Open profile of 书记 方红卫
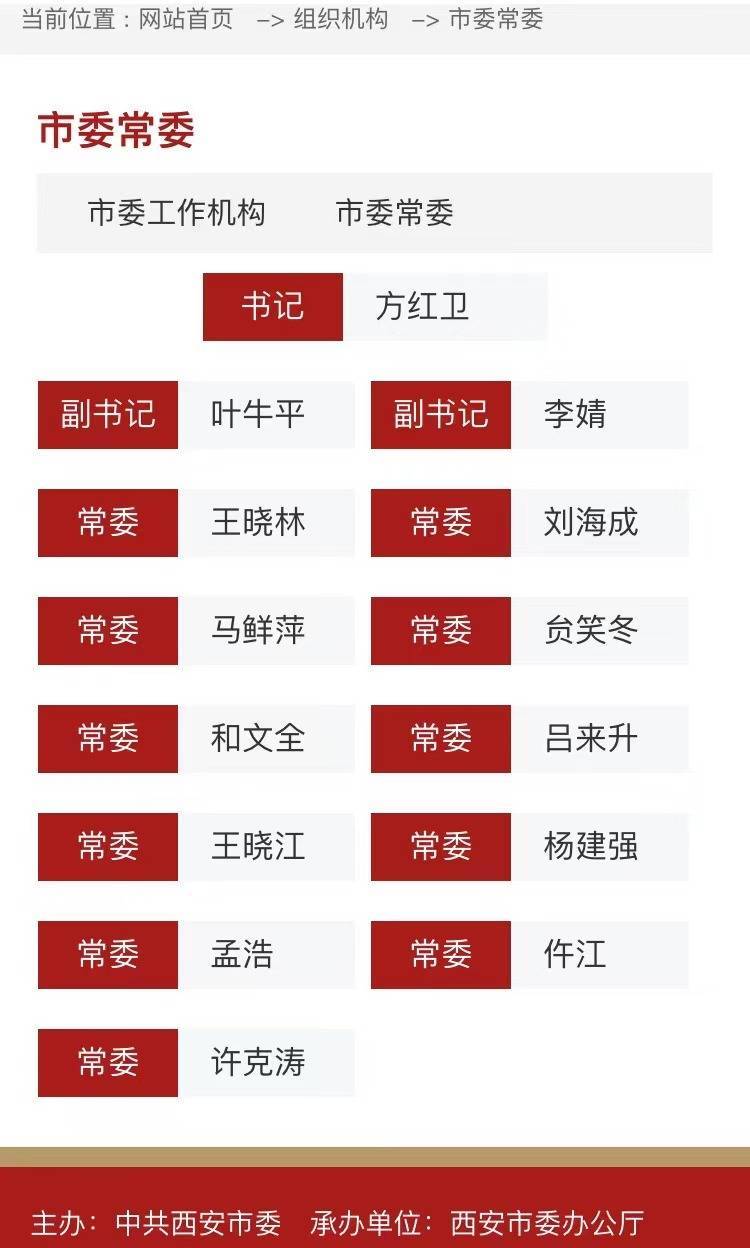 374,307
